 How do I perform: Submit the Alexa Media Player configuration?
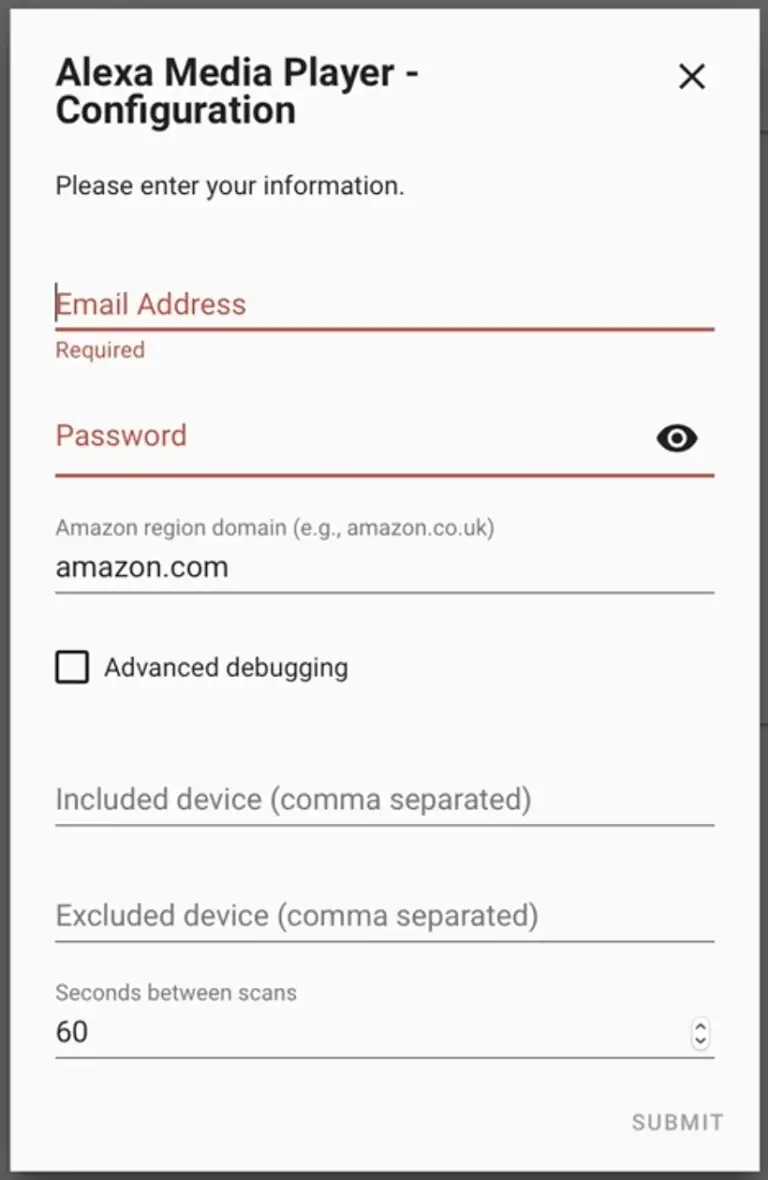point(676,1122)
